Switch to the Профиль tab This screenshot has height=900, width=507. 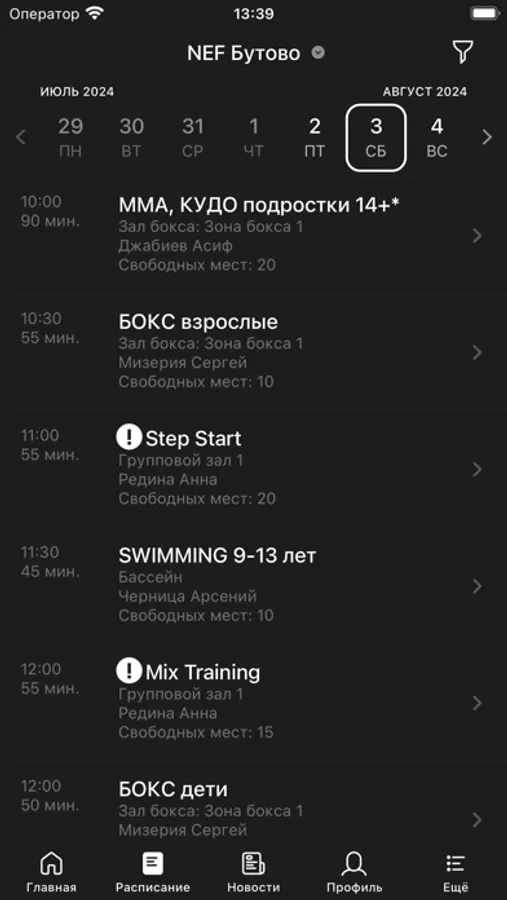coord(354,872)
